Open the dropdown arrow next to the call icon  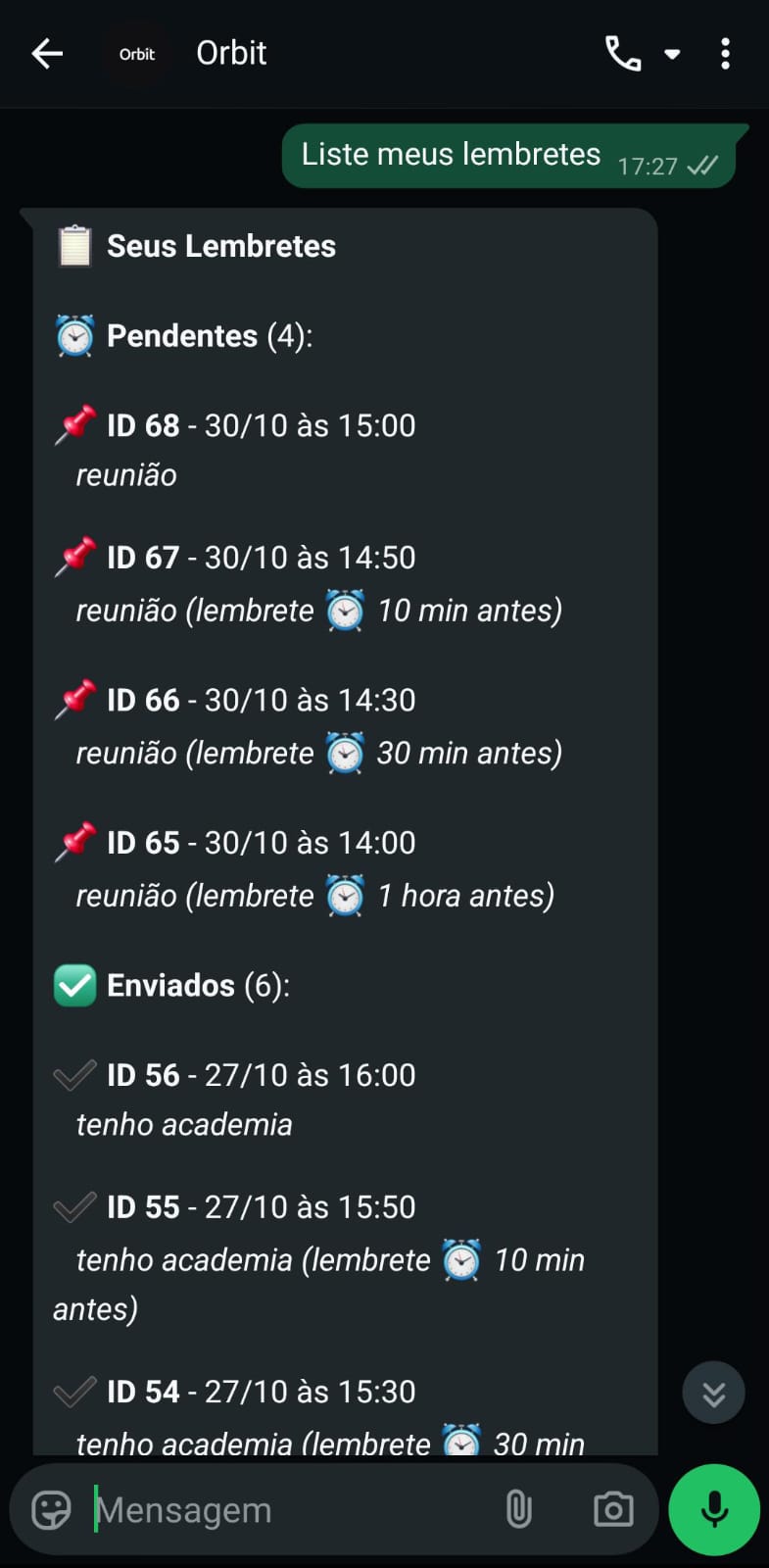tap(673, 54)
